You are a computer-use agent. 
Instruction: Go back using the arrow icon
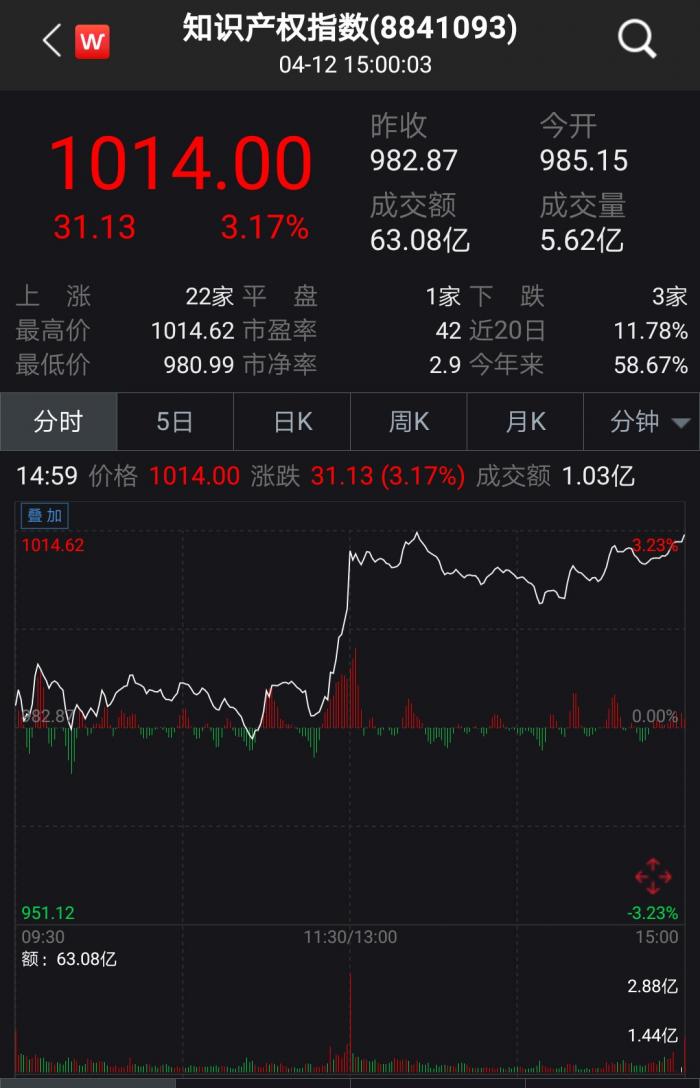coord(52,40)
